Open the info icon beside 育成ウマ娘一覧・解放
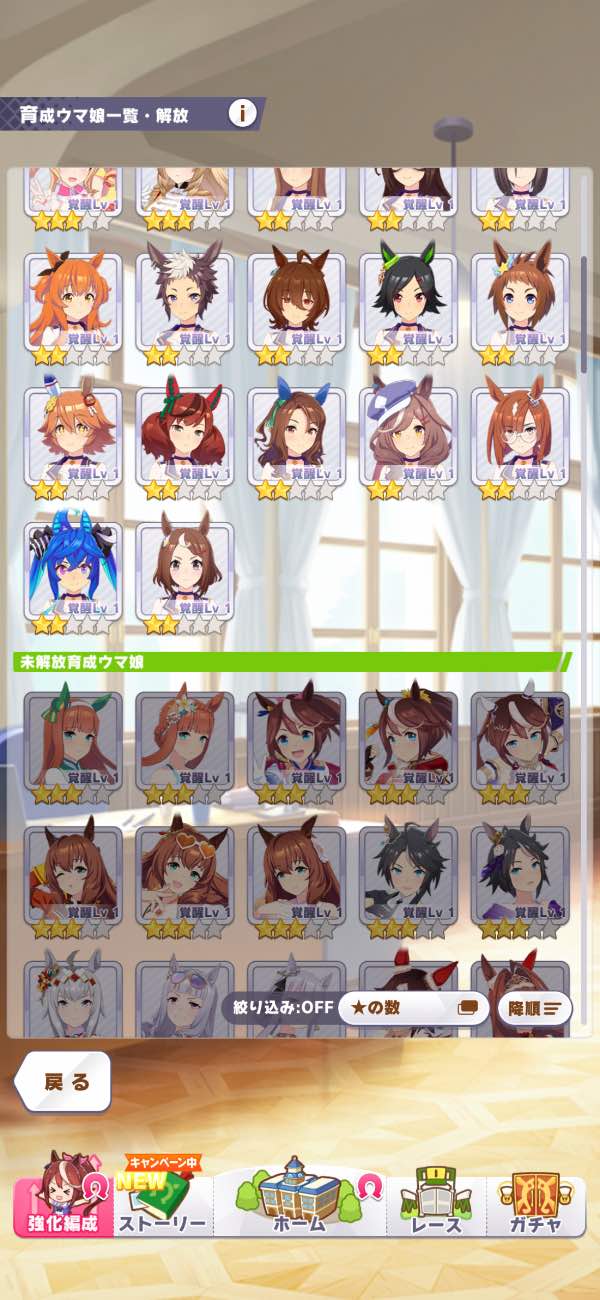This screenshot has height=1300, width=600. pos(242,113)
